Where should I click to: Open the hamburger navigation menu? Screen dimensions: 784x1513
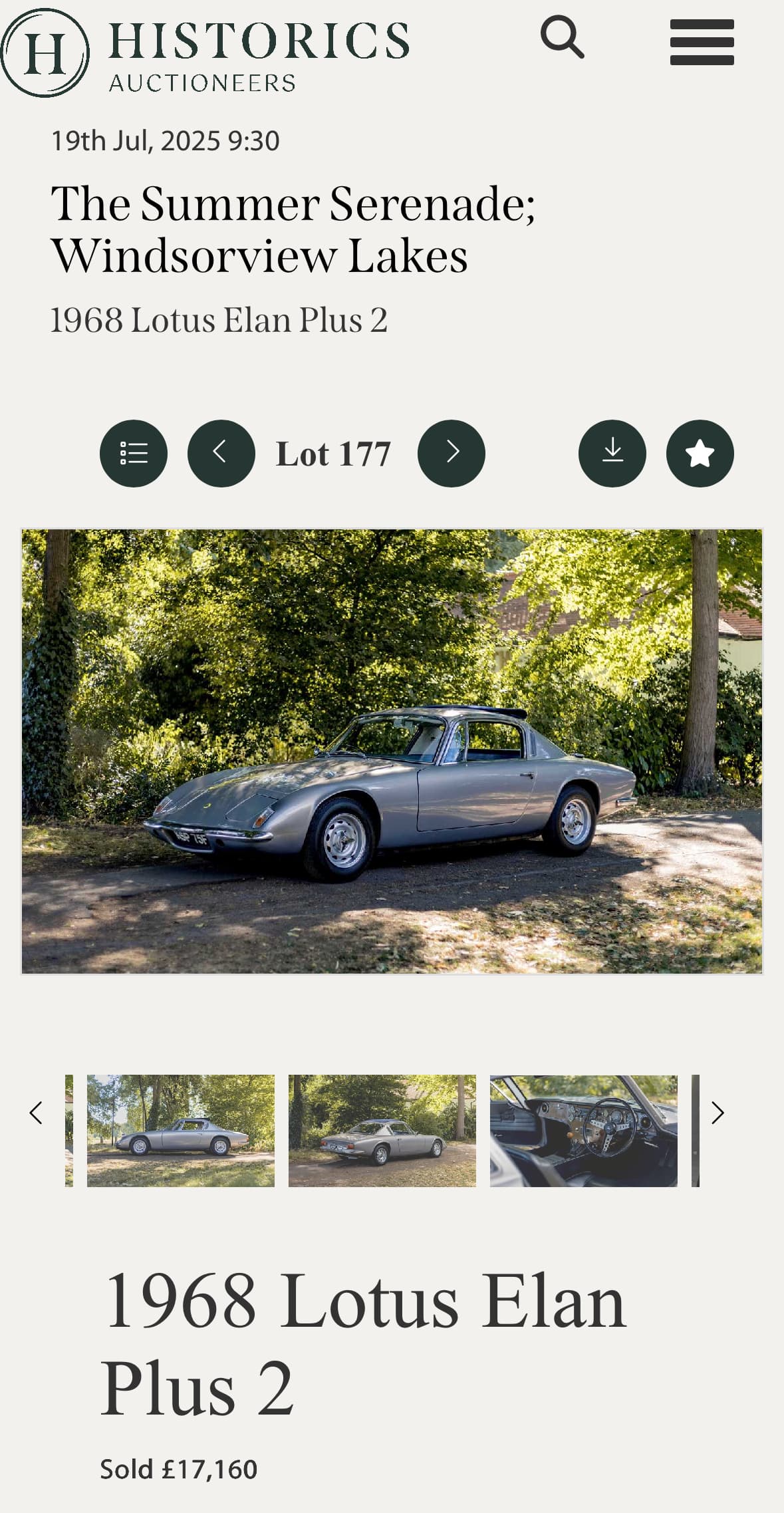702,42
